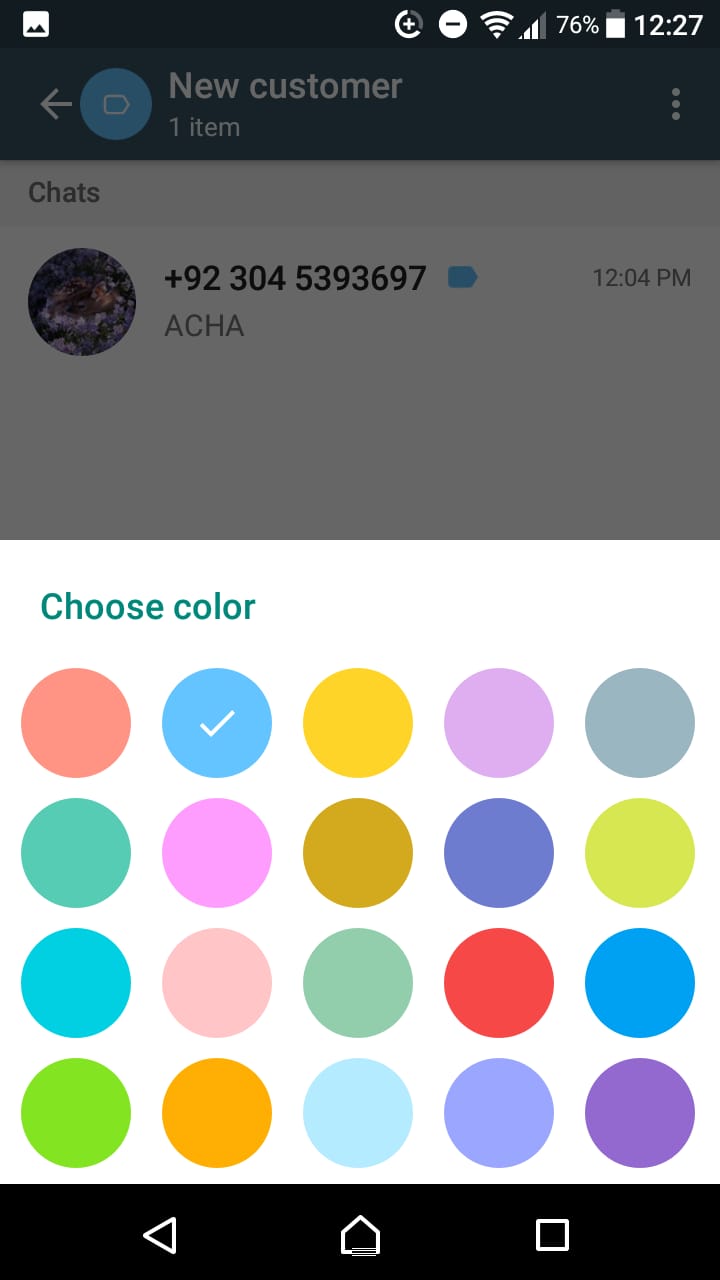Select the red color swatch
This screenshot has width=720, height=1280.
(499, 983)
